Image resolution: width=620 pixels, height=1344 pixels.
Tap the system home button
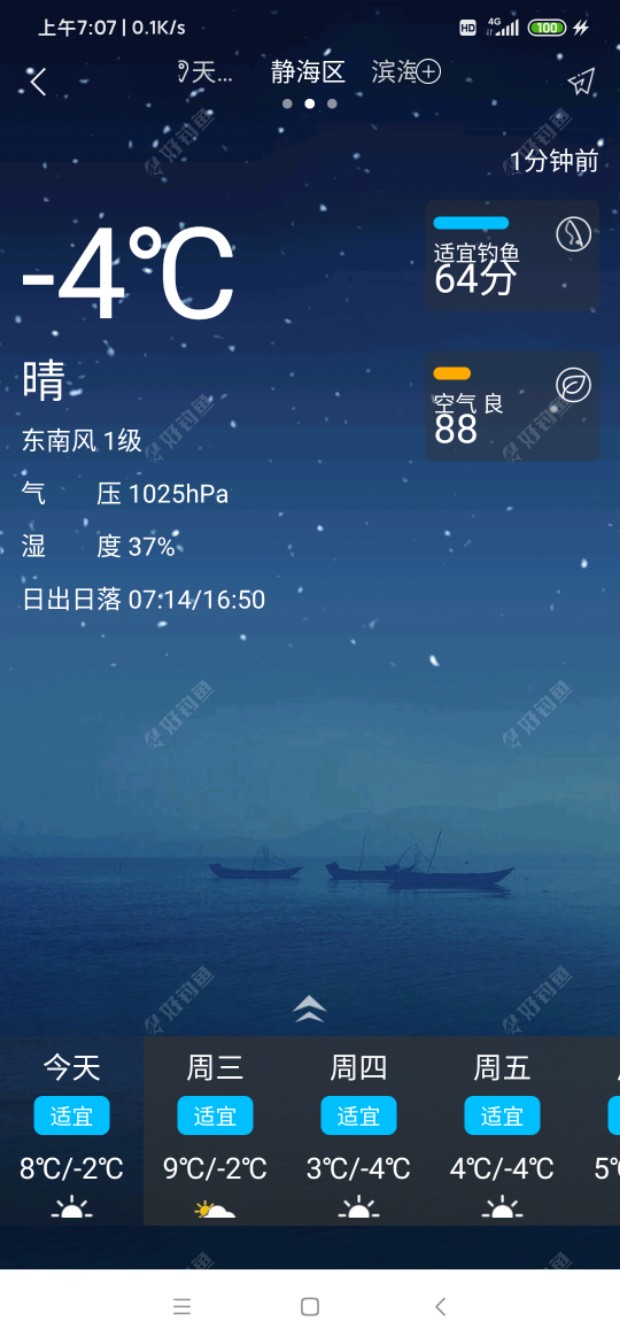310,1306
